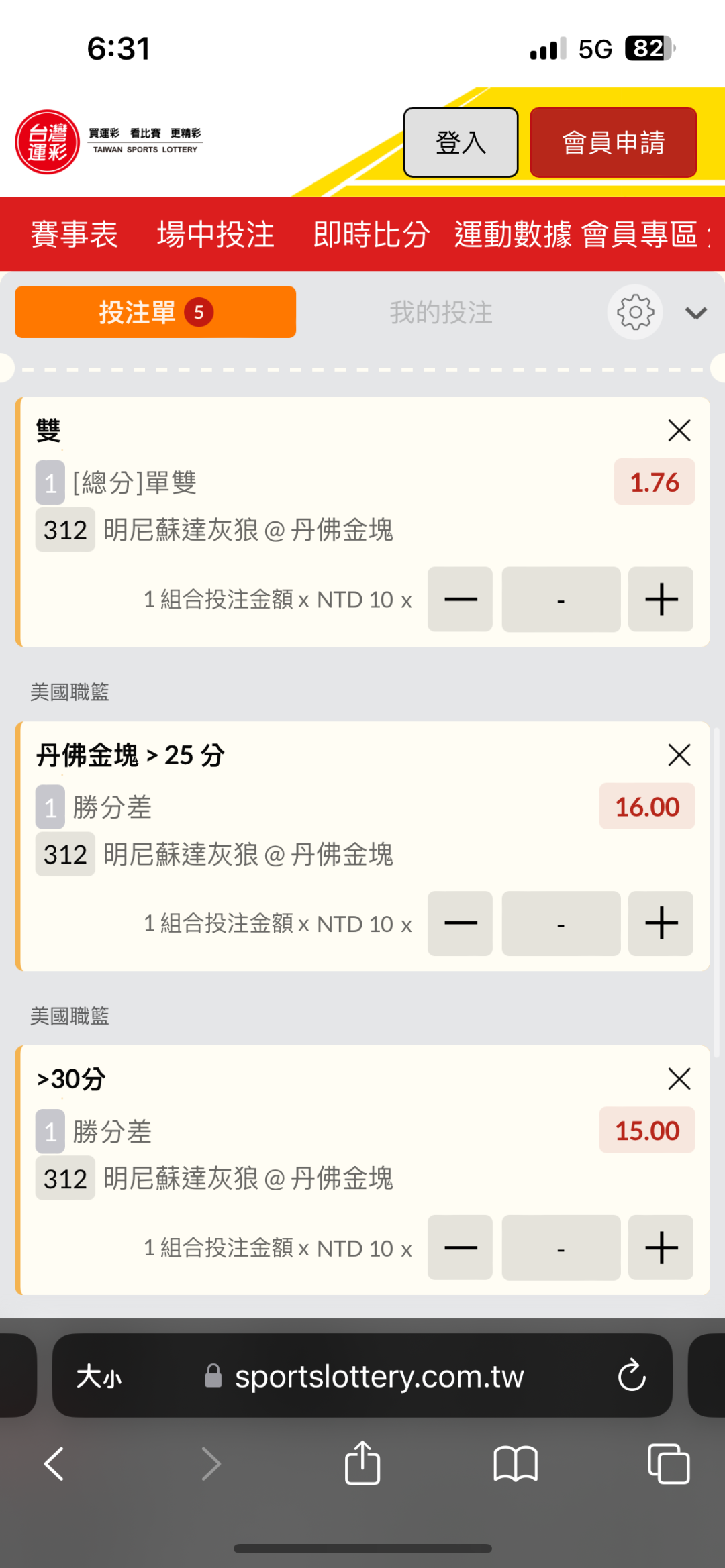The height and width of the screenshot is (1568, 725).
Task: Increase stake for 1.76 odds bet
Action: 661,599
